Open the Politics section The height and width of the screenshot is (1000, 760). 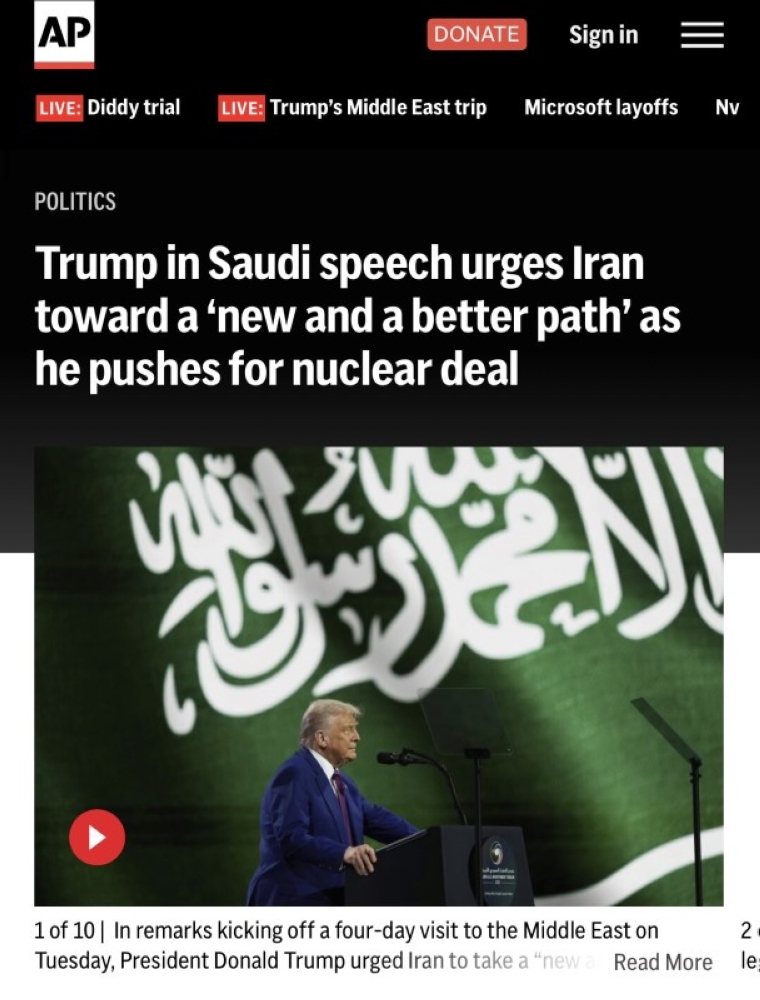pos(75,201)
